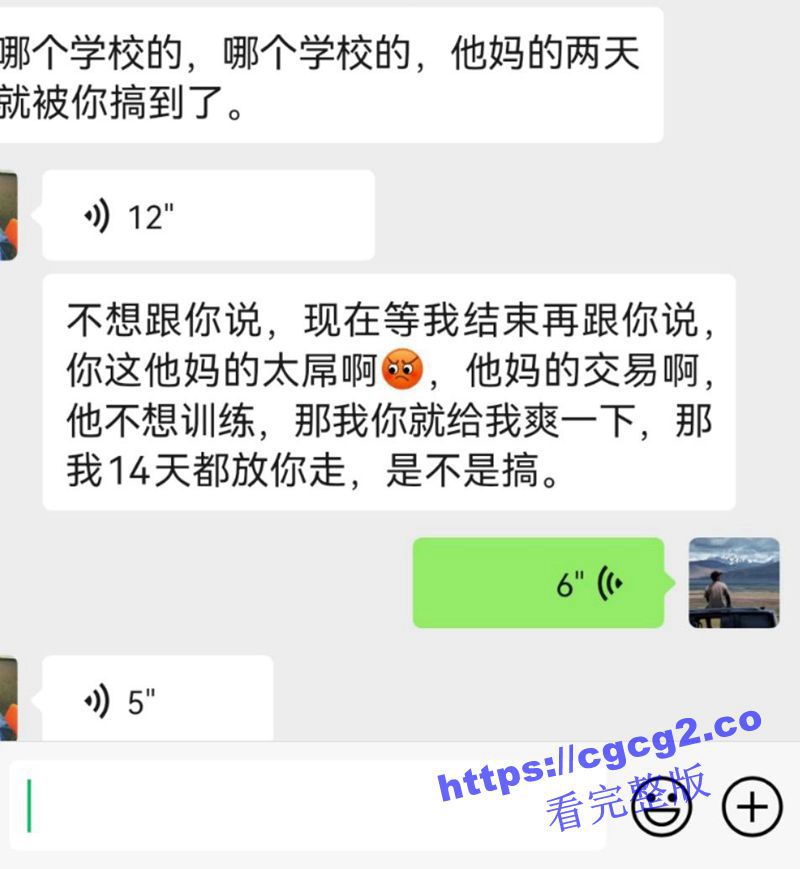800x869 pixels.
Task: Open the plus attachments menu
Action: coord(751,806)
